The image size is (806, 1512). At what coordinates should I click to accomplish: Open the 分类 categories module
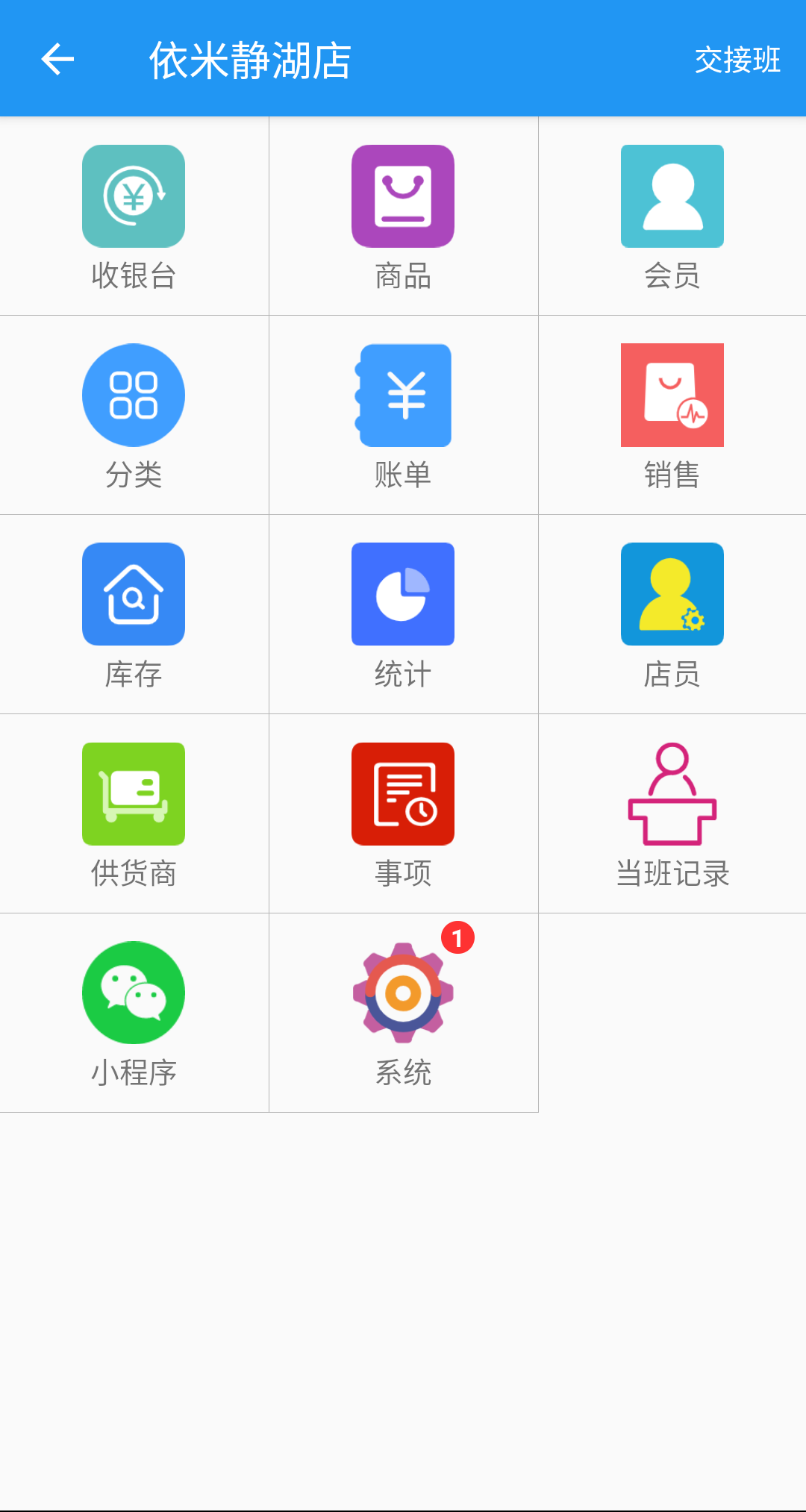tap(134, 416)
